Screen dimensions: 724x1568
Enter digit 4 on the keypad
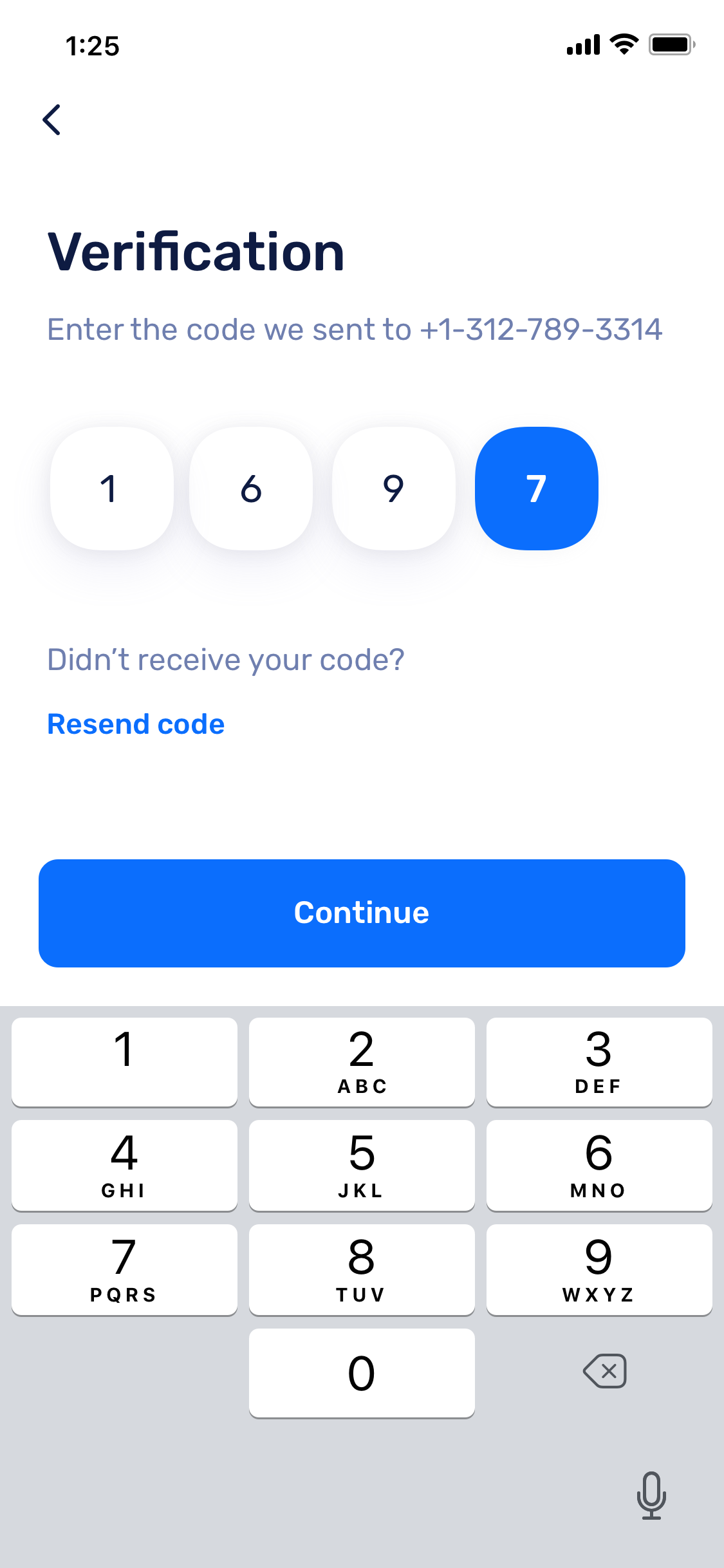tap(124, 1165)
